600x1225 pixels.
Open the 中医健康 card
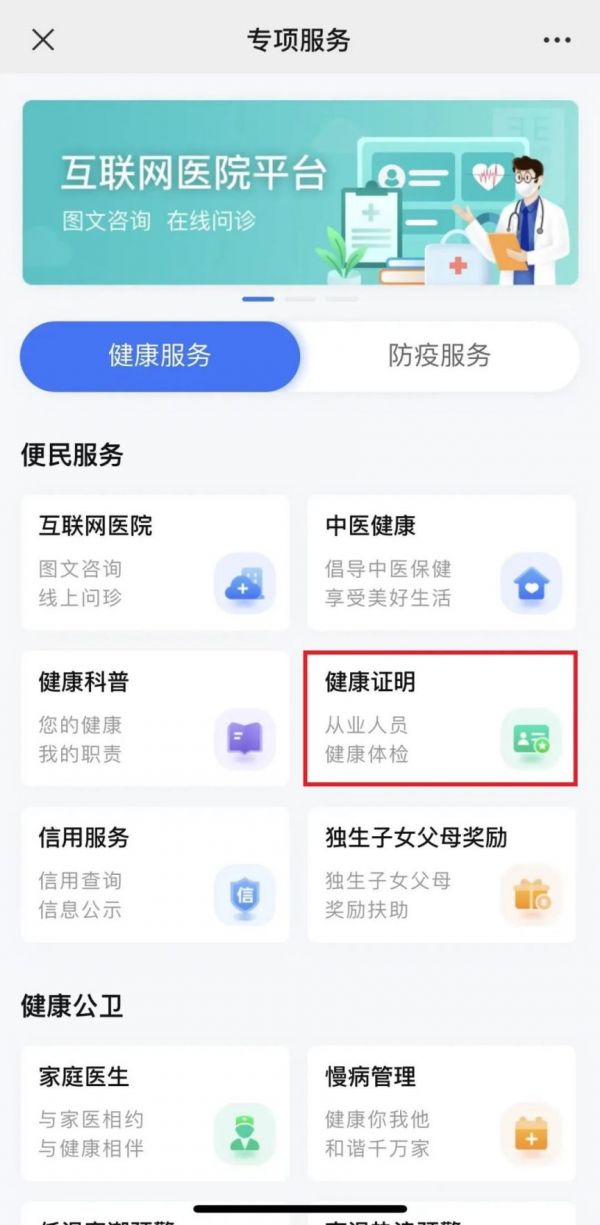pos(441,562)
